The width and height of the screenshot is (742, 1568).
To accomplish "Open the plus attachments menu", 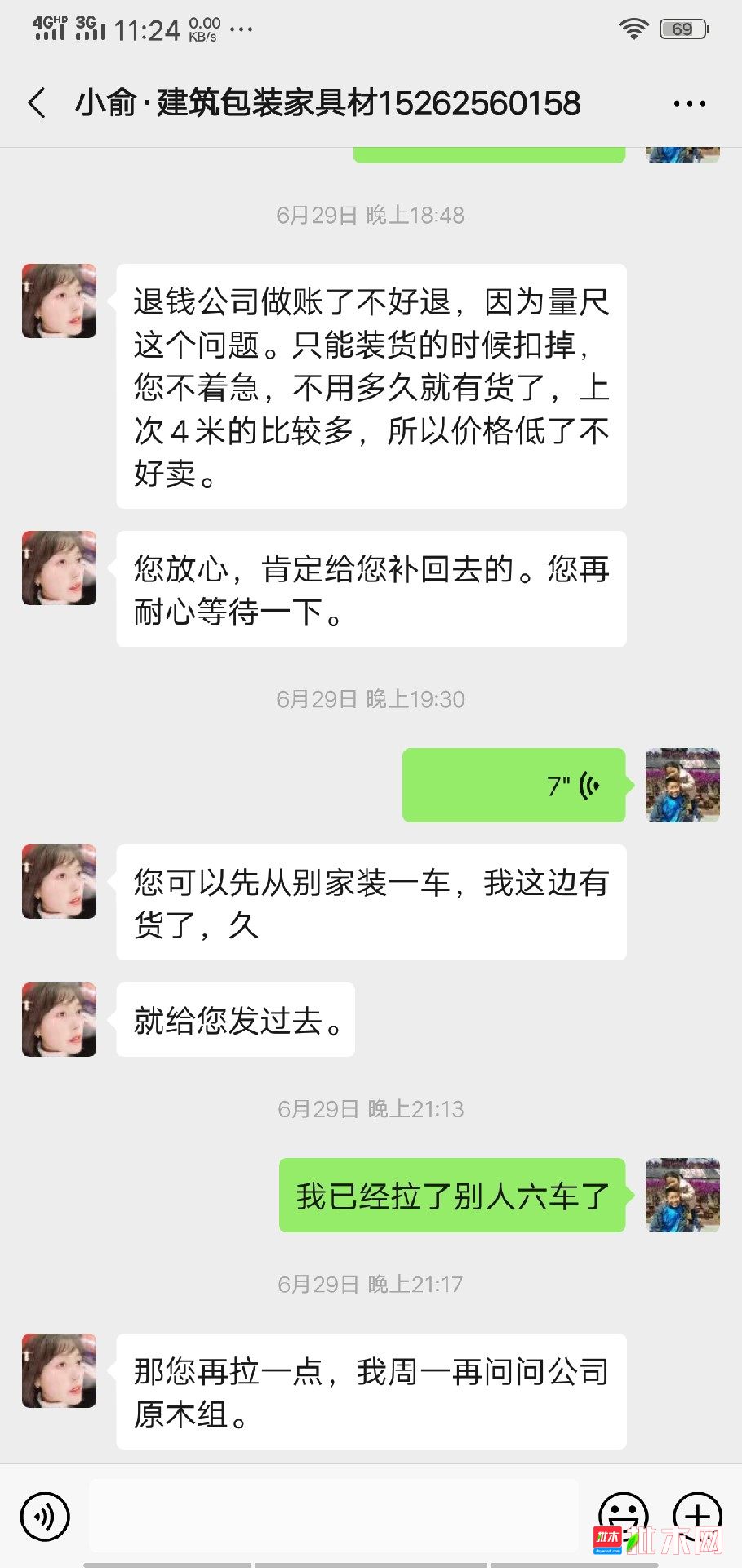I will coord(697,1517).
